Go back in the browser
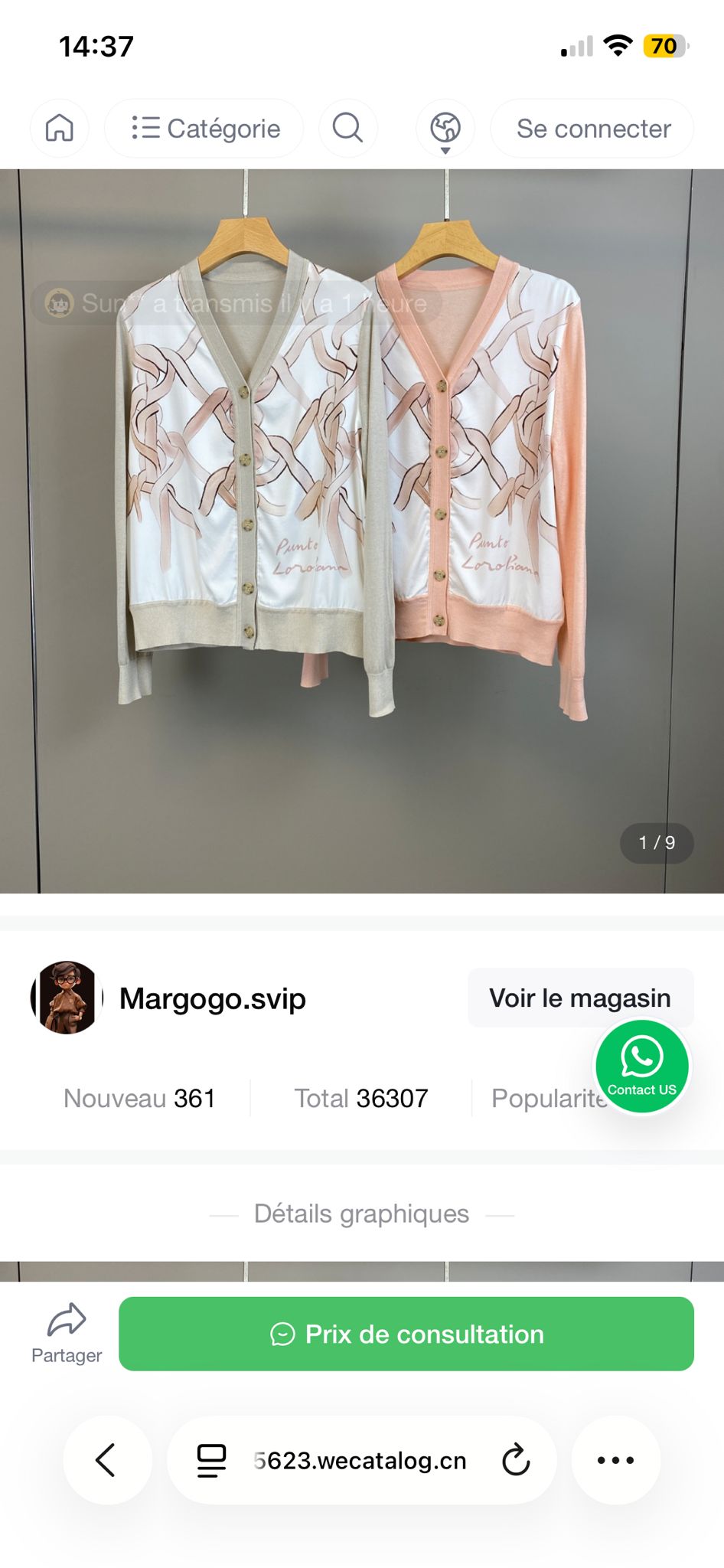Viewport: 724px width, 1568px height. tap(106, 1459)
